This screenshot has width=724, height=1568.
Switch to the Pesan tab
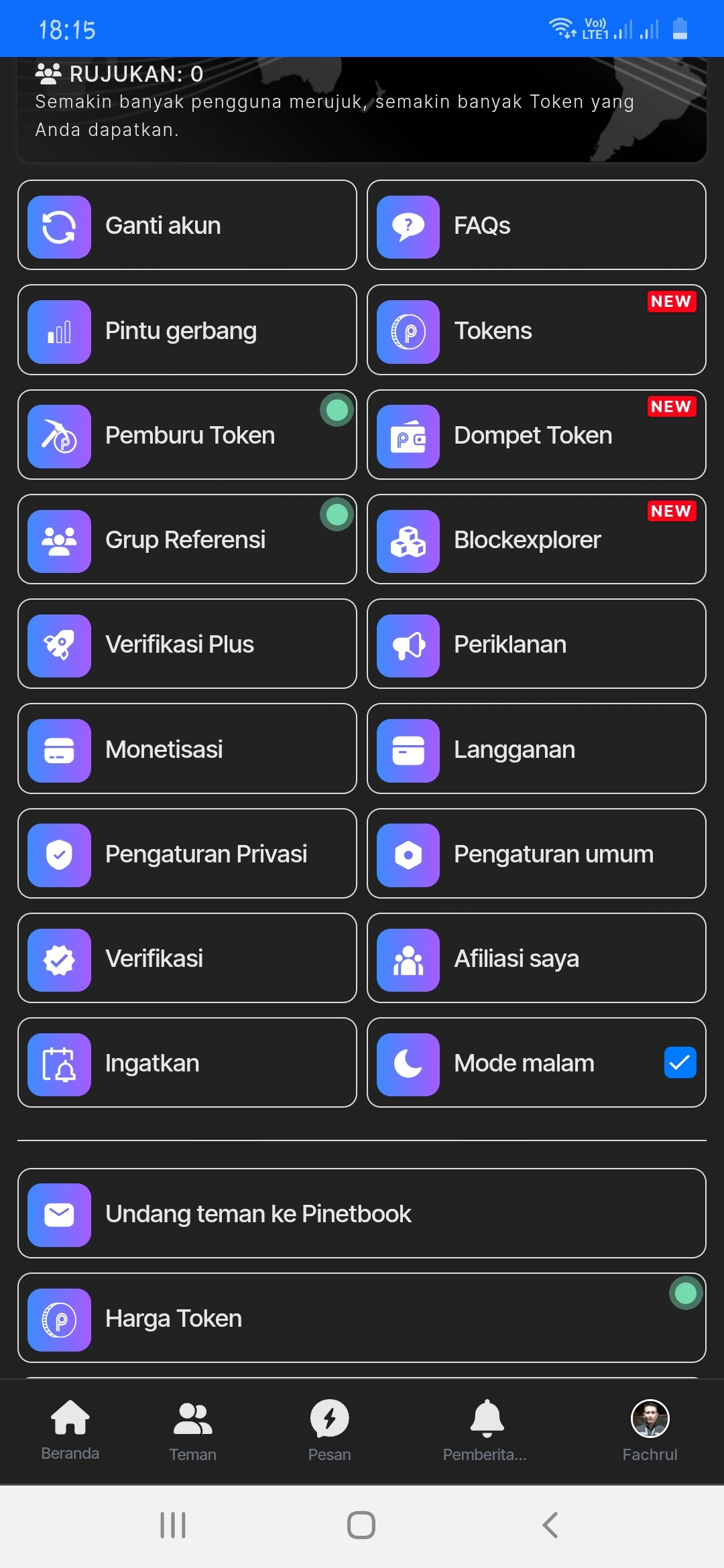(x=329, y=1429)
